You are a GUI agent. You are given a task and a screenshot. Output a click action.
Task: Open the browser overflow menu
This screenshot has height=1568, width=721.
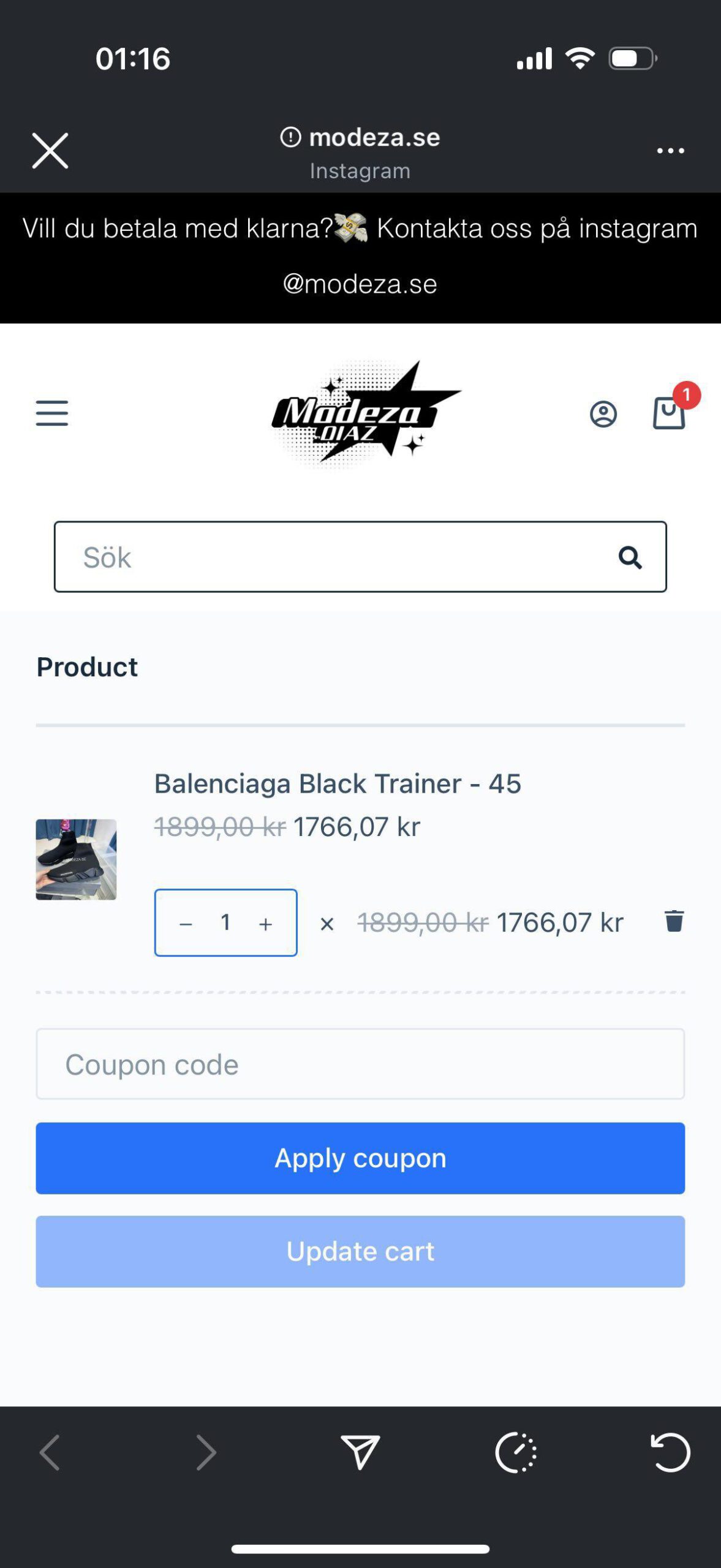pos(670,151)
